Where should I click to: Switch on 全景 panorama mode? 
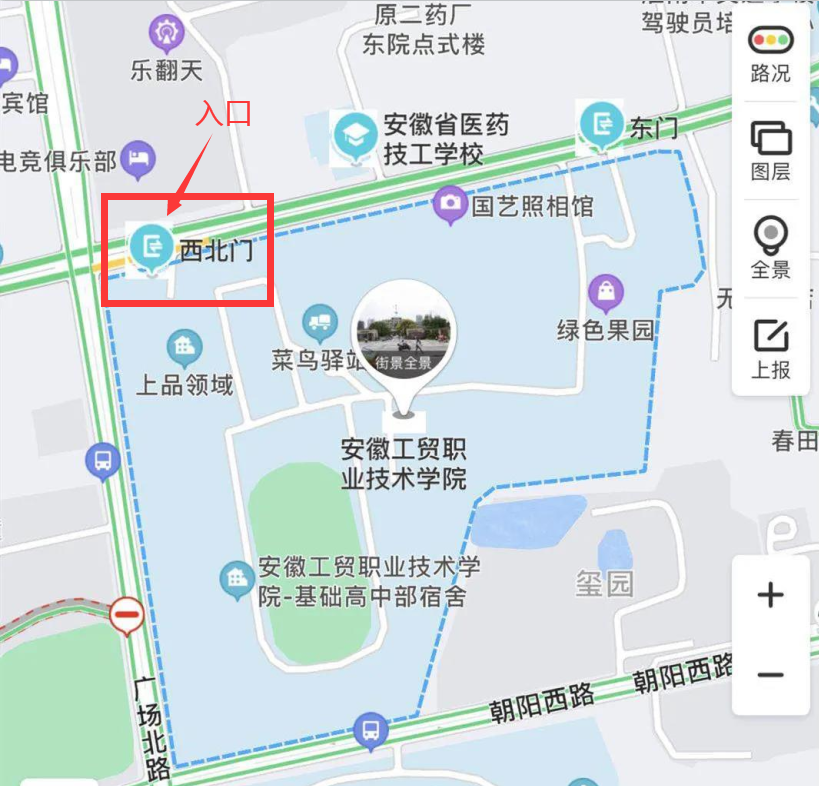[x=771, y=249]
